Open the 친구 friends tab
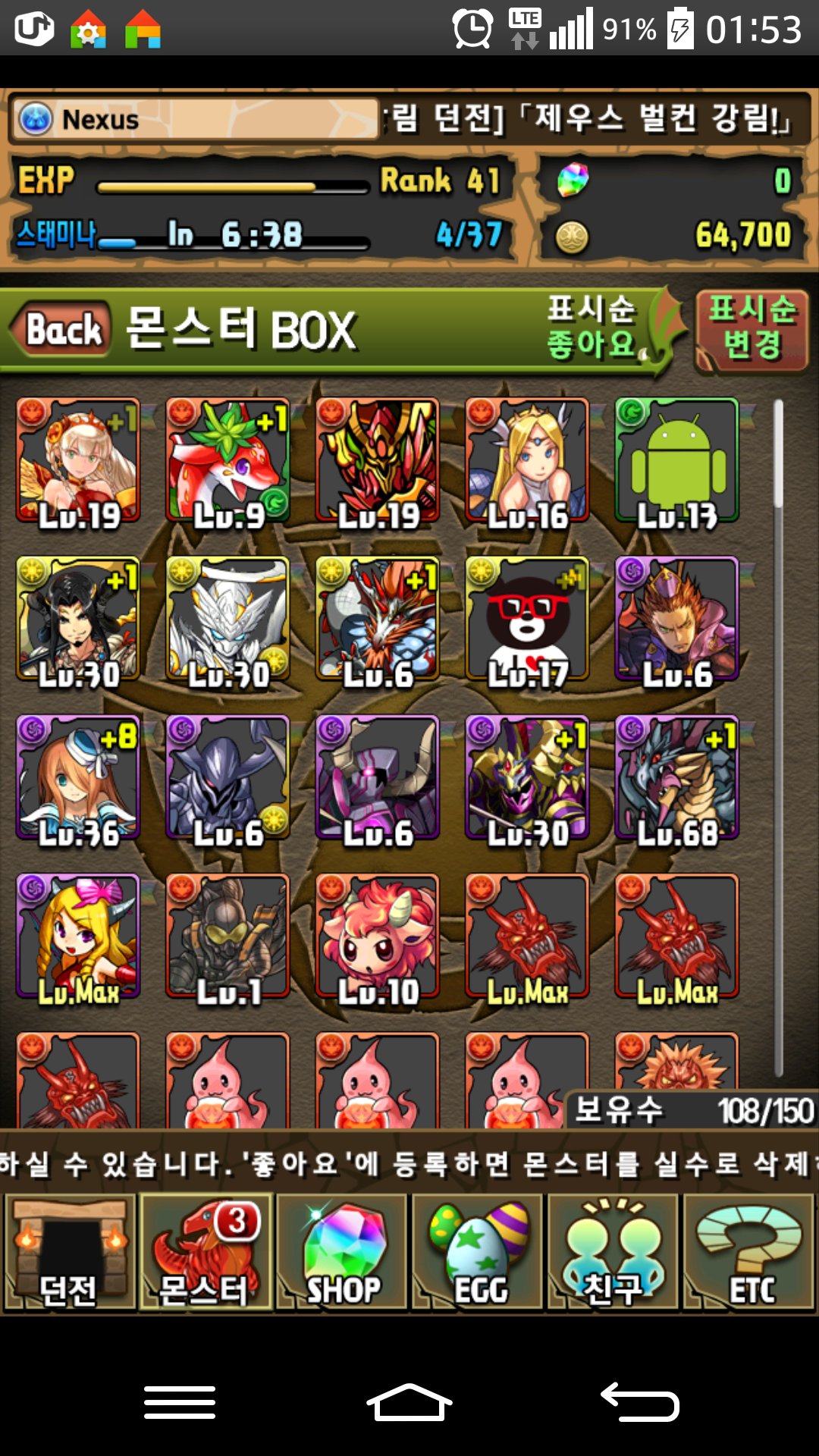 (613, 1253)
